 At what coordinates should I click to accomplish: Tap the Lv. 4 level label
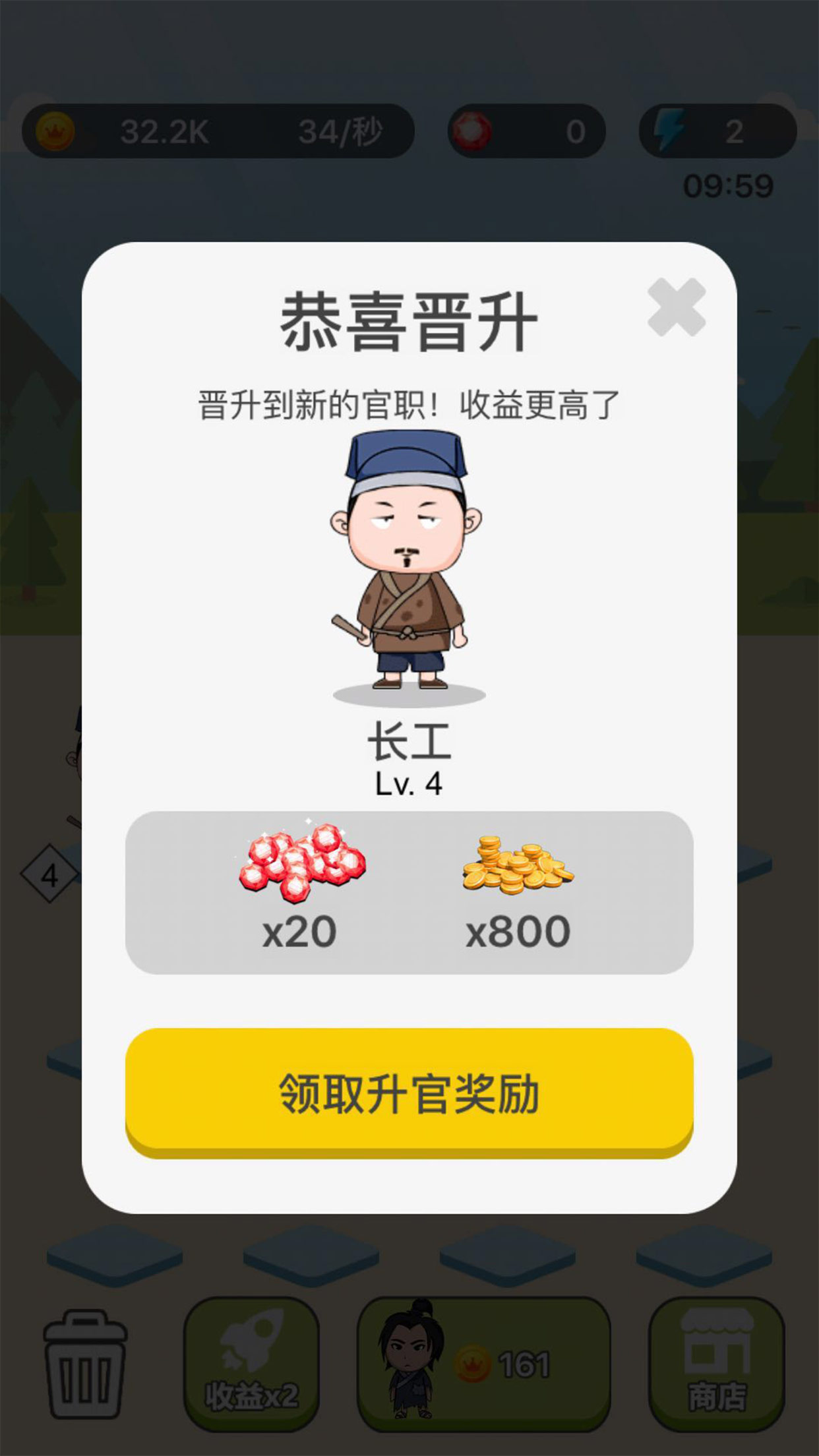[x=409, y=781]
